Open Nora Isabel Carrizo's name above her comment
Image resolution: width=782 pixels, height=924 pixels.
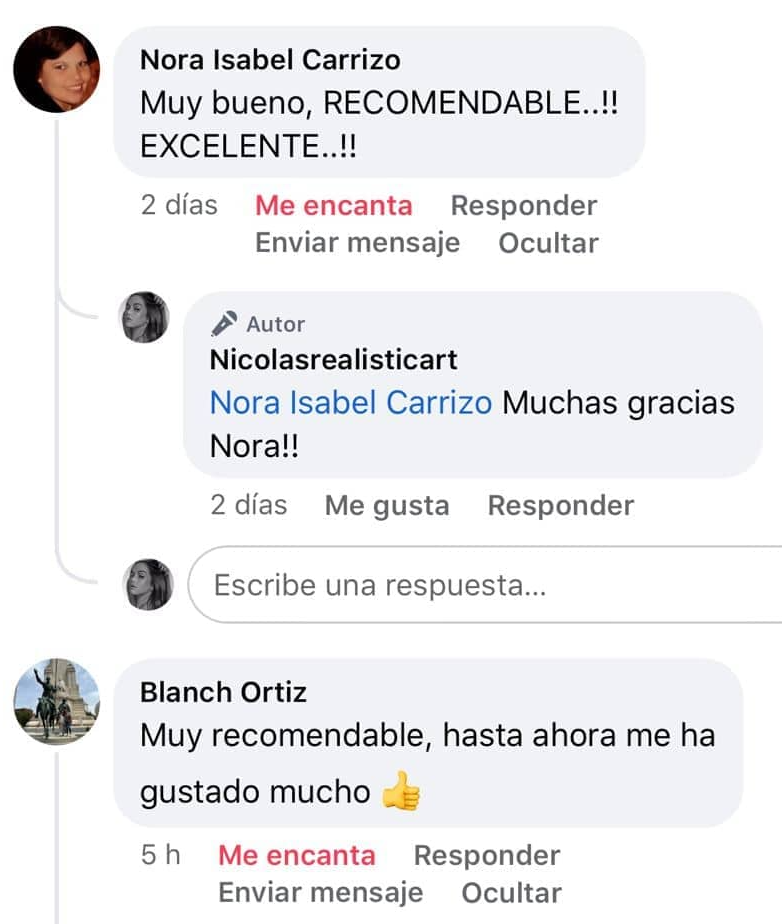[270, 59]
